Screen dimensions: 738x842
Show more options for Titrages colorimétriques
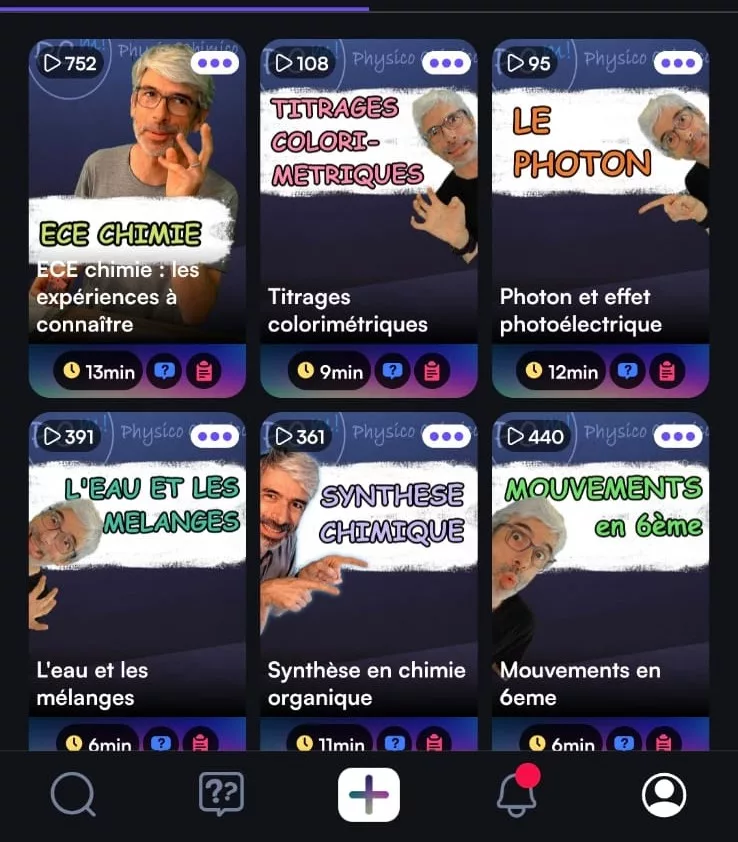[446, 63]
